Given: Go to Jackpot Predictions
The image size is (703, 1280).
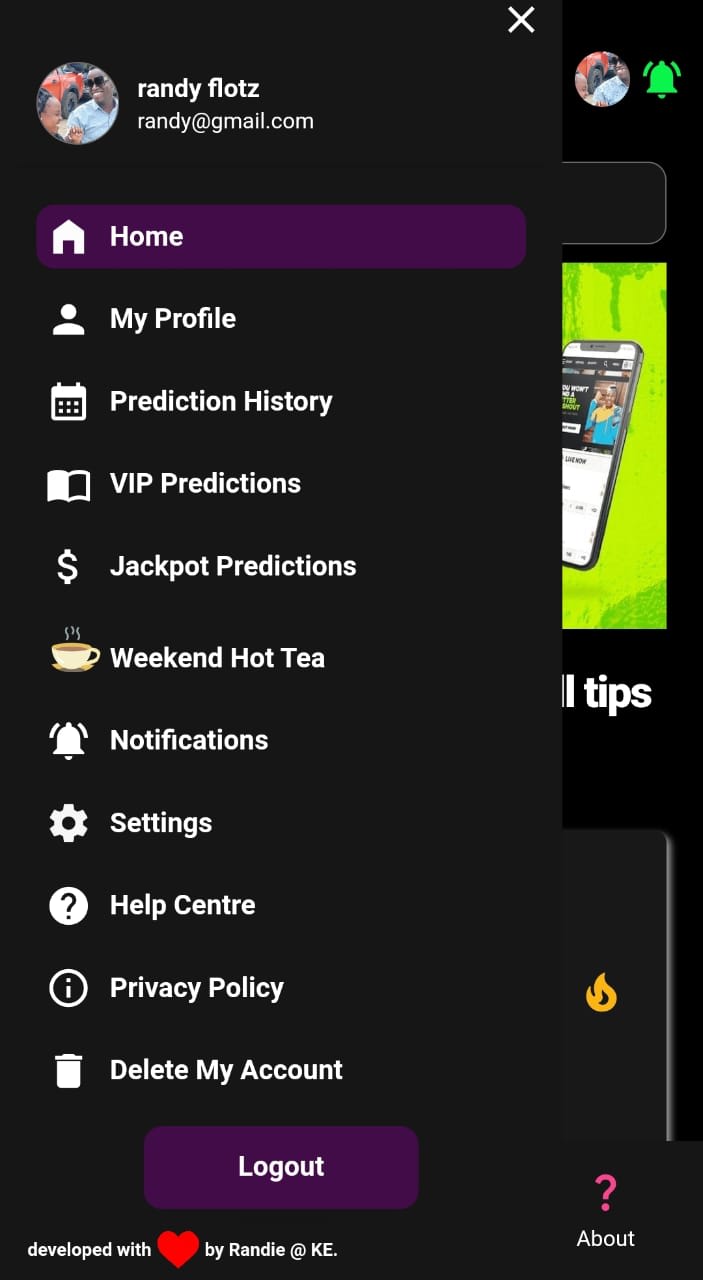Looking at the screenshot, I should click(x=232, y=566).
